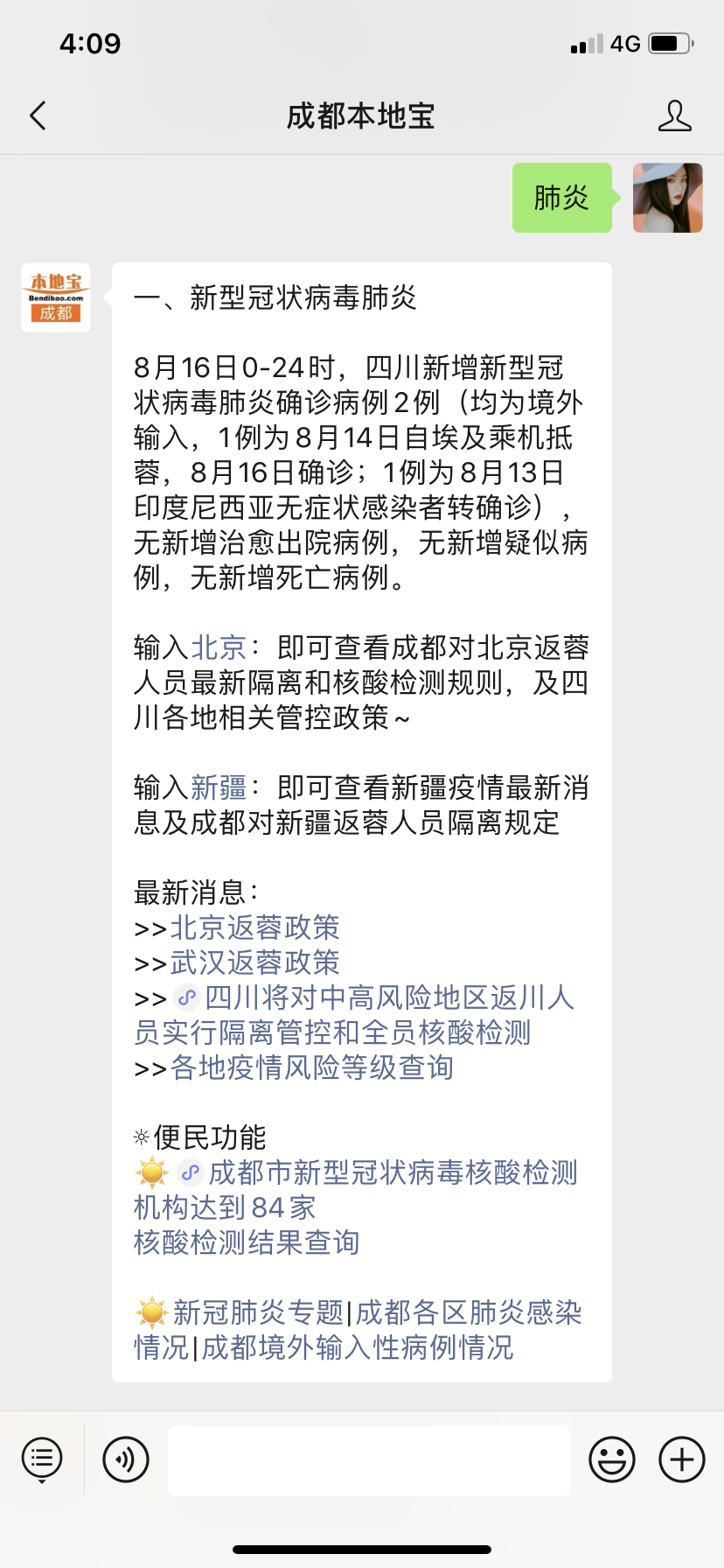
Task: Open the emoji sticker panel
Action: coord(611,1459)
